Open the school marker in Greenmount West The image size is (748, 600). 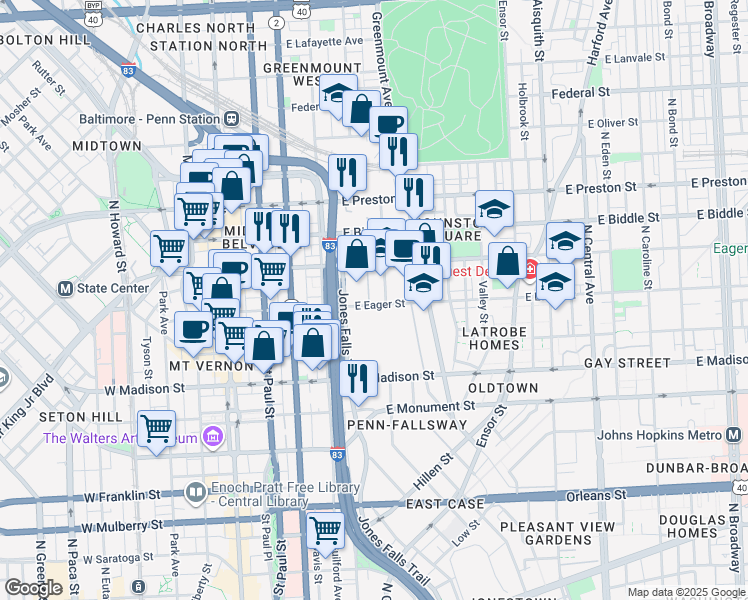pos(338,94)
